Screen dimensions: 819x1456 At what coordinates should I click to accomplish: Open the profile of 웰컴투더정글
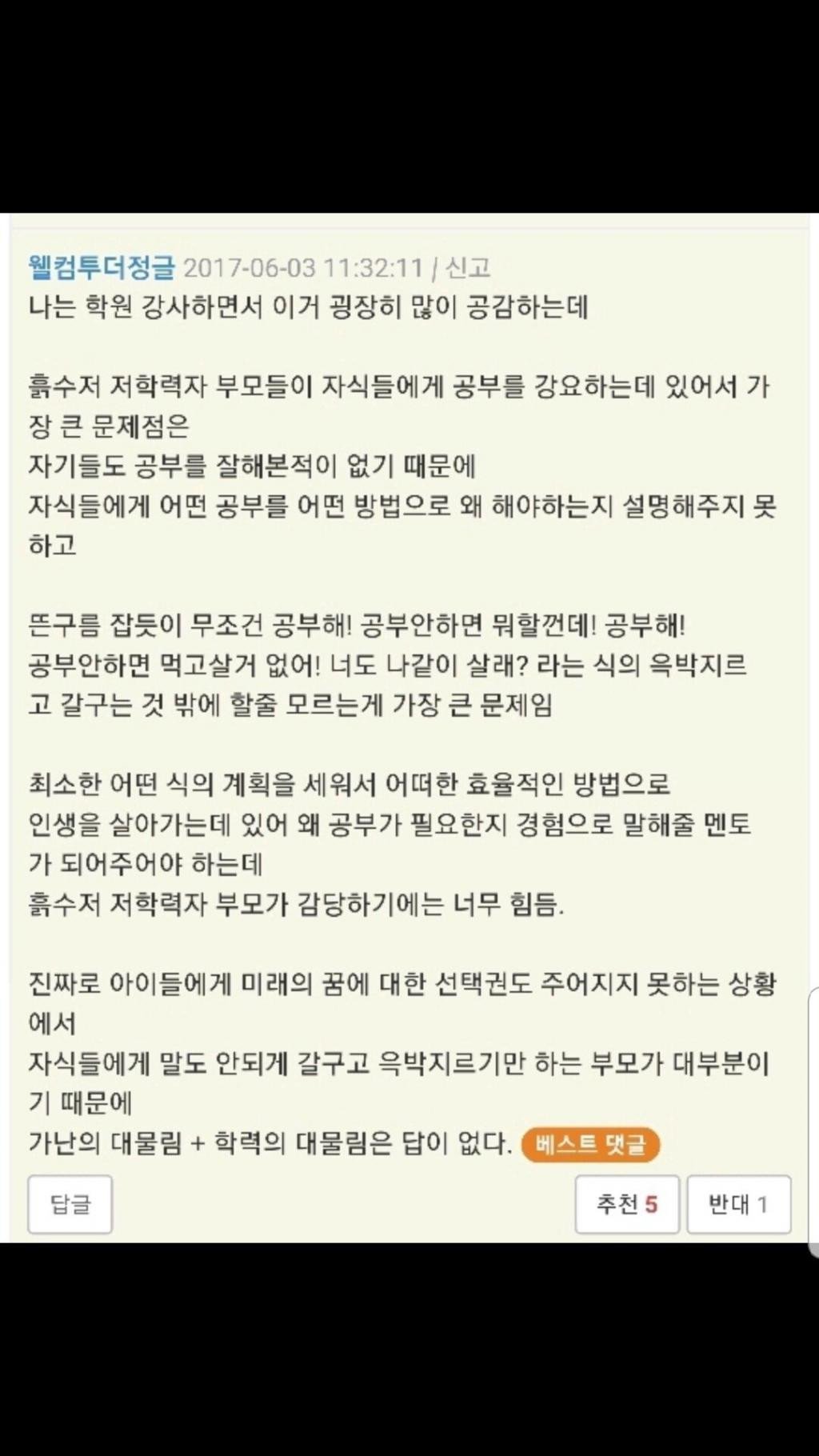pos(101,267)
